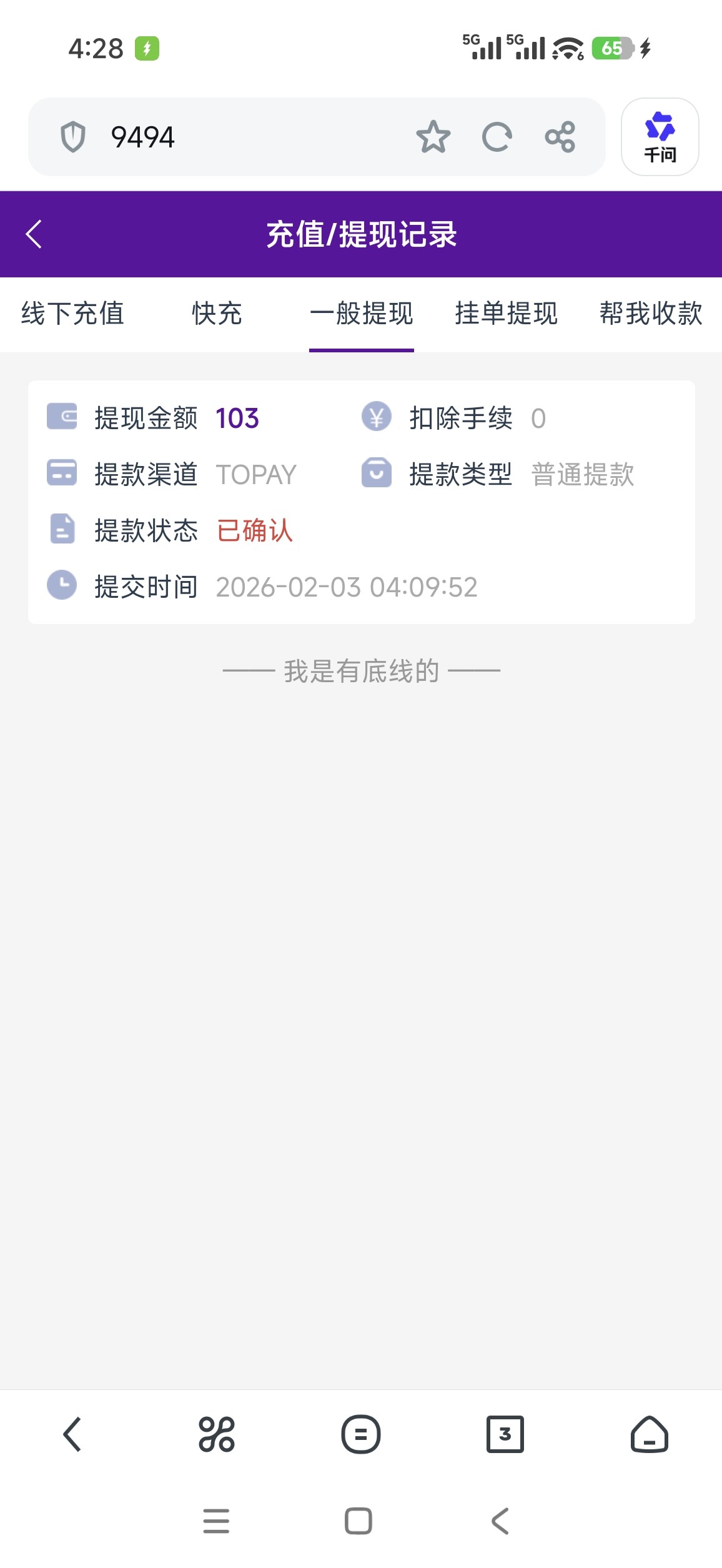The image size is (722, 1568).
Task: Select the 一般提现 tab
Action: [x=362, y=314]
